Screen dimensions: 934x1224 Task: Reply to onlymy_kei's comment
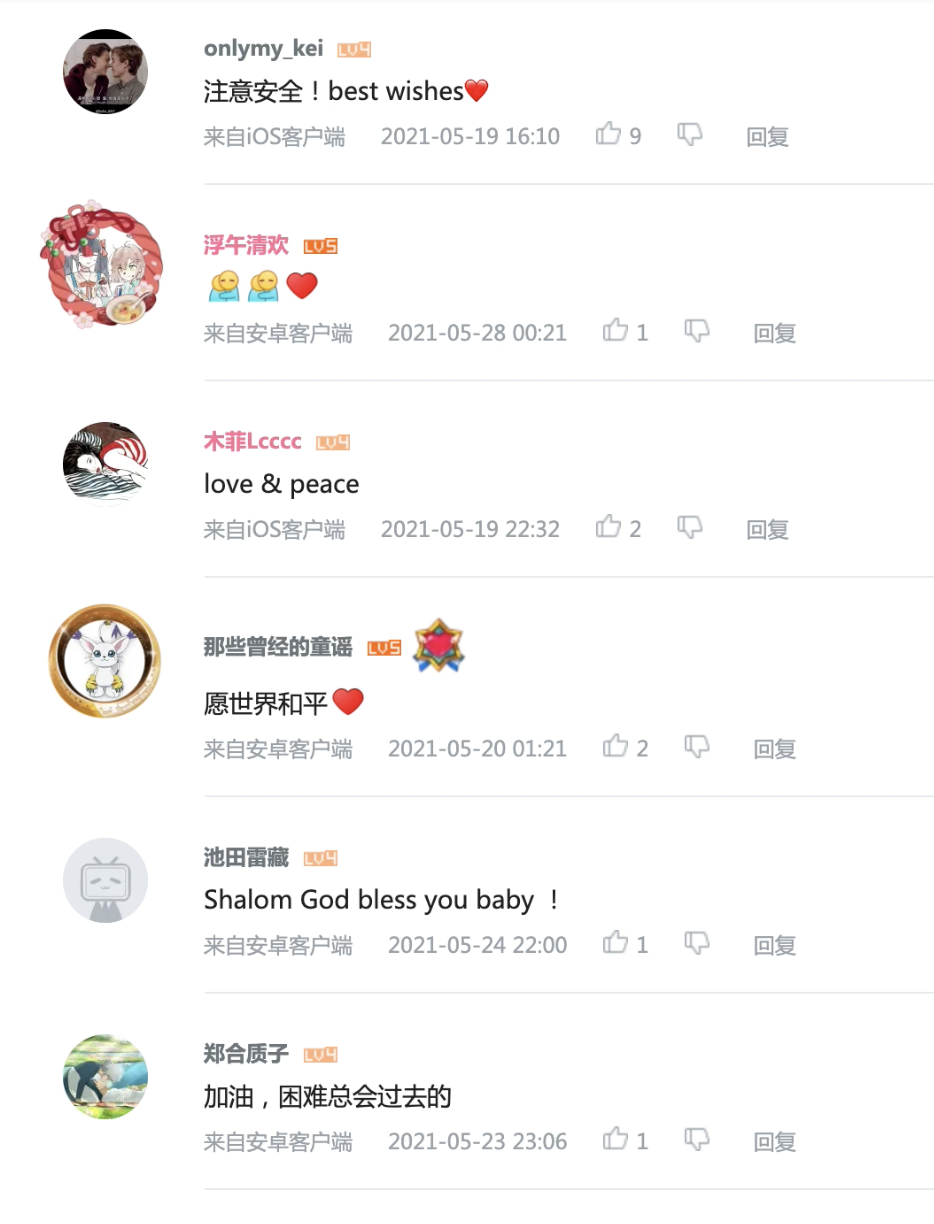767,137
